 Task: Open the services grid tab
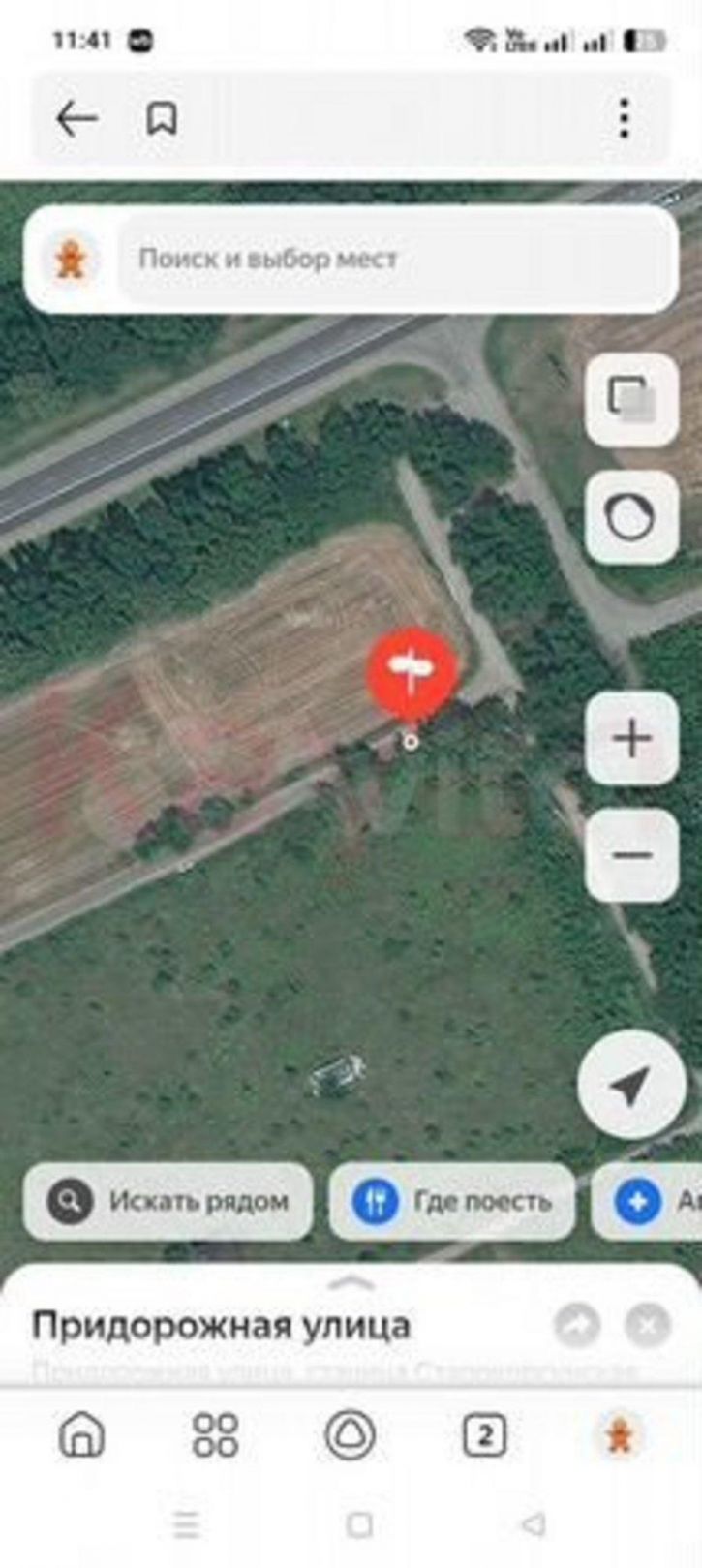click(x=215, y=1434)
